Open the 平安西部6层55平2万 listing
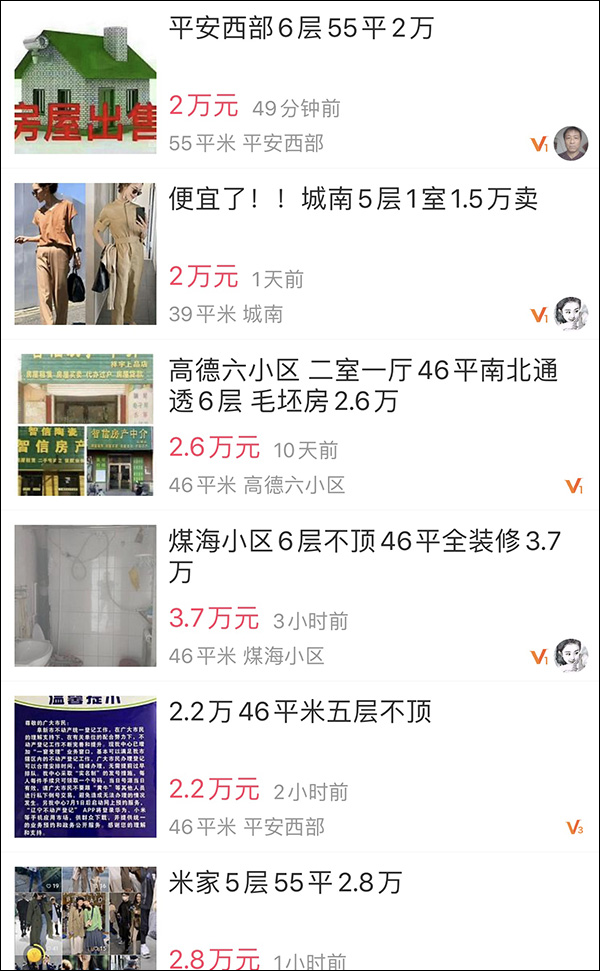The height and width of the screenshot is (971, 600). tap(302, 28)
